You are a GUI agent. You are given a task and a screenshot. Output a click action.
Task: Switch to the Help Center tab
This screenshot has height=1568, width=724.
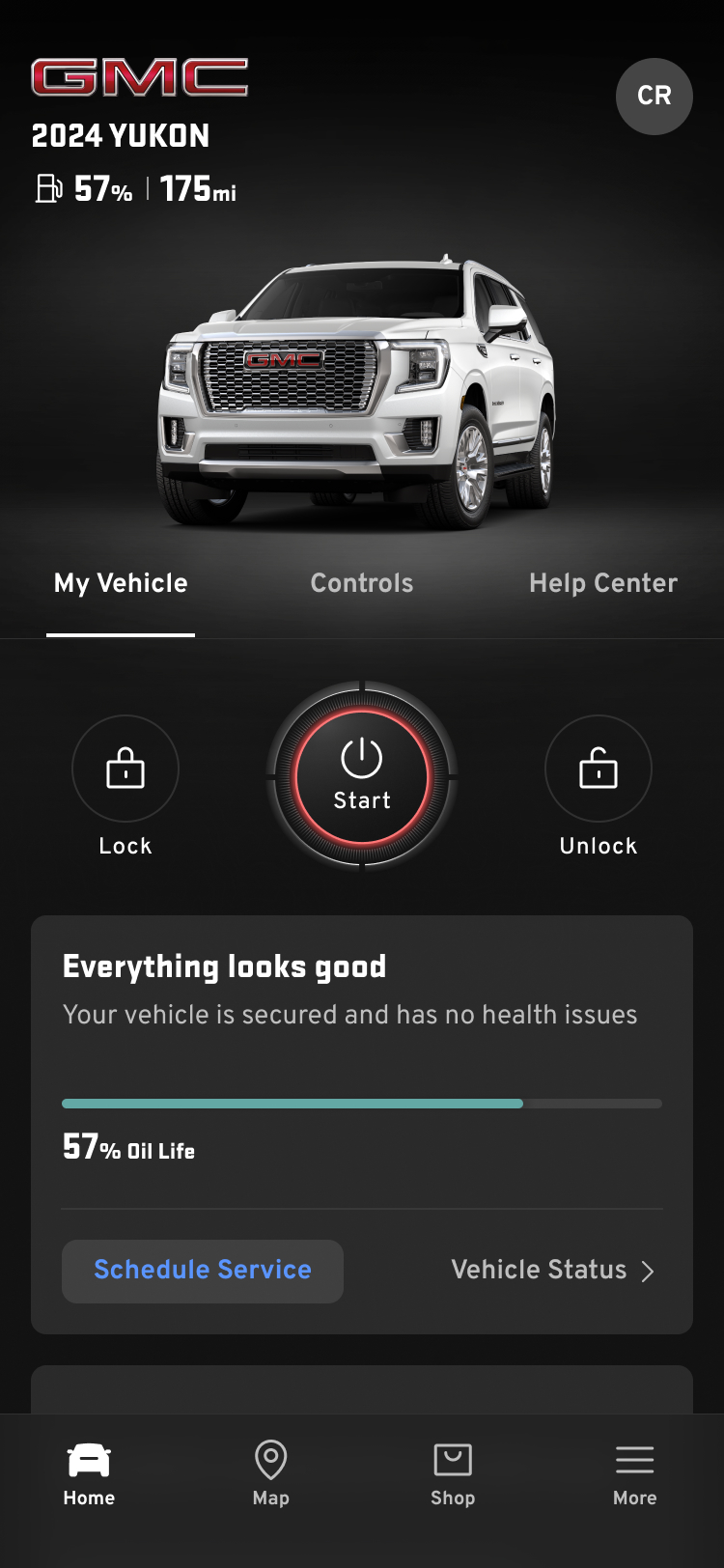[602, 583]
